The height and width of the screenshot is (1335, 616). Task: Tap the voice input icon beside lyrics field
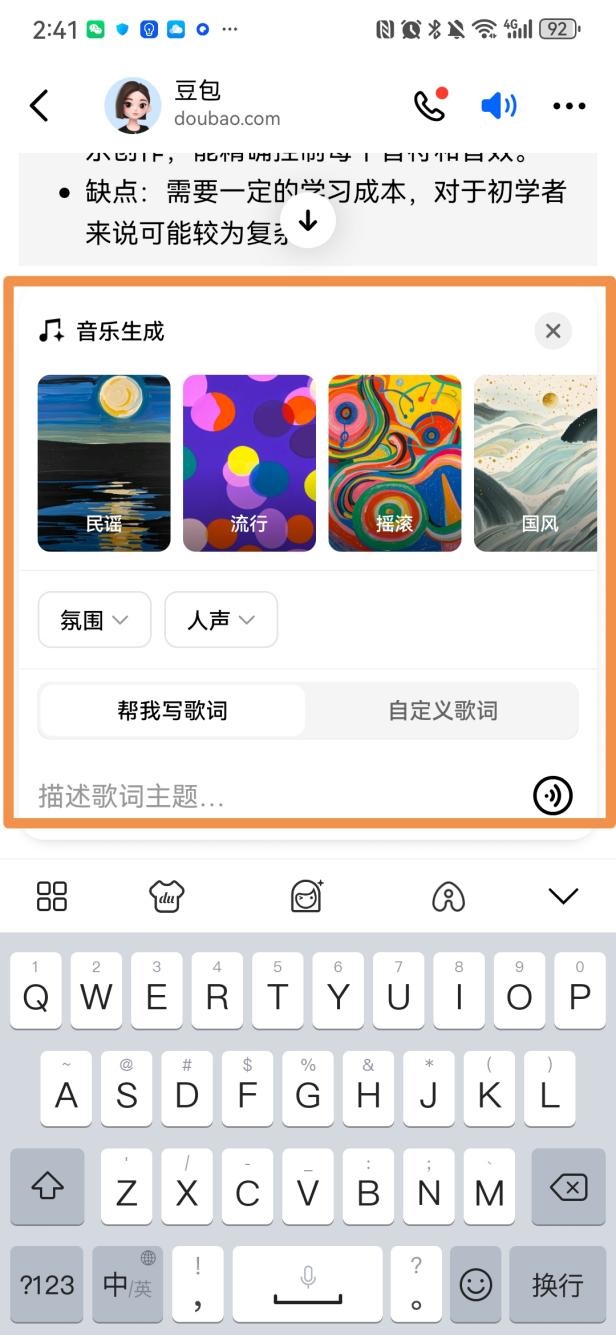click(x=552, y=796)
